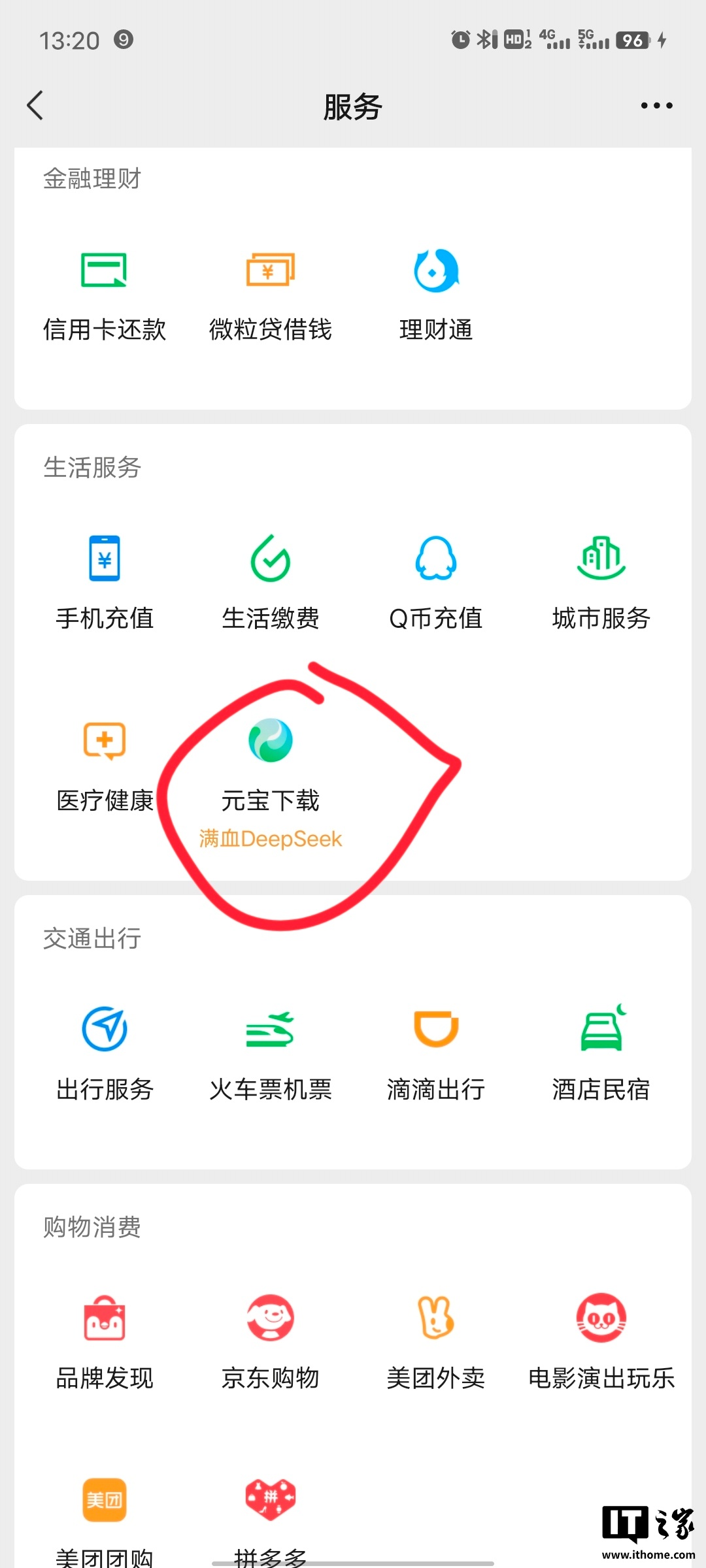Tap the 满血DeepSeek orange label
Image resolution: width=706 pixels, height=1568 pixels.
pyautogui.click(x=271, y=840)
